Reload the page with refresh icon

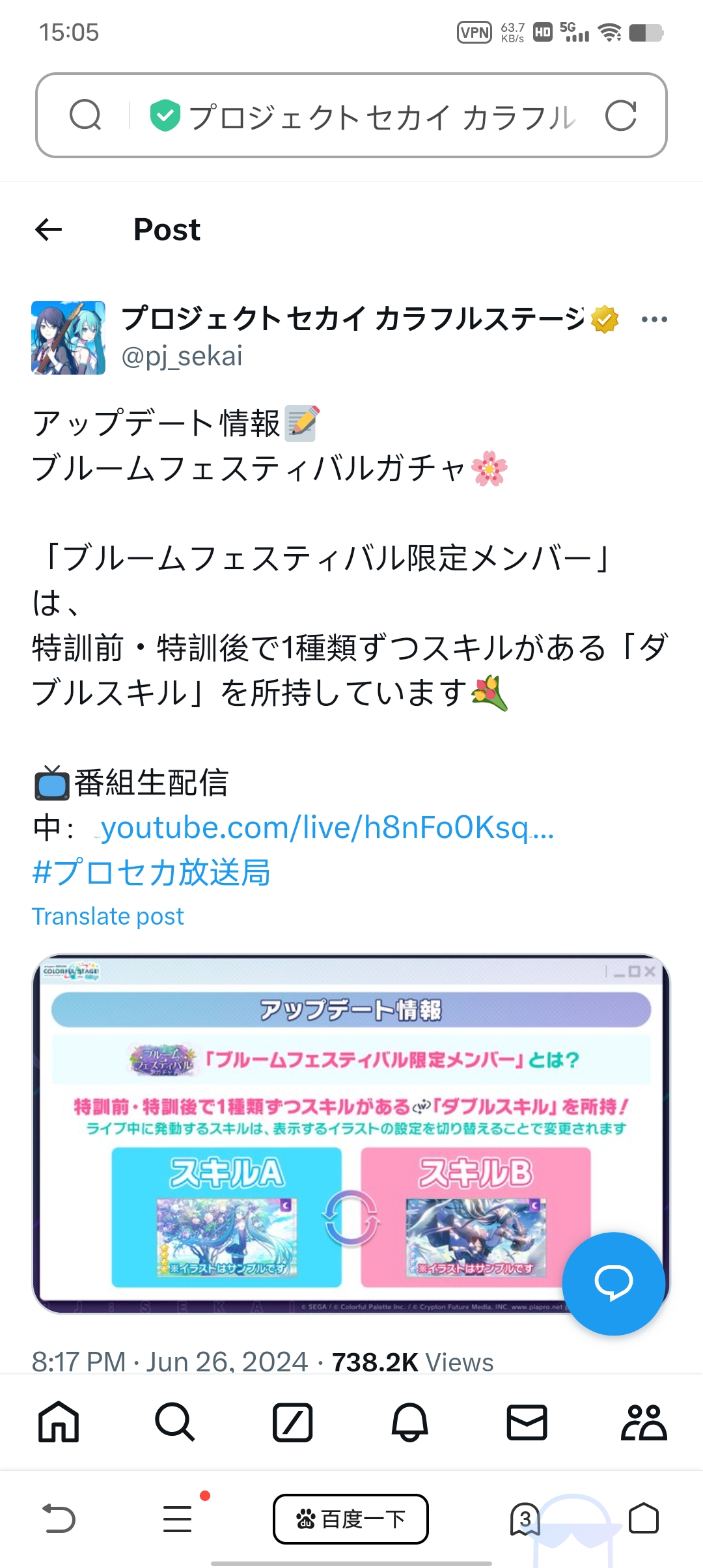[620, 116]
